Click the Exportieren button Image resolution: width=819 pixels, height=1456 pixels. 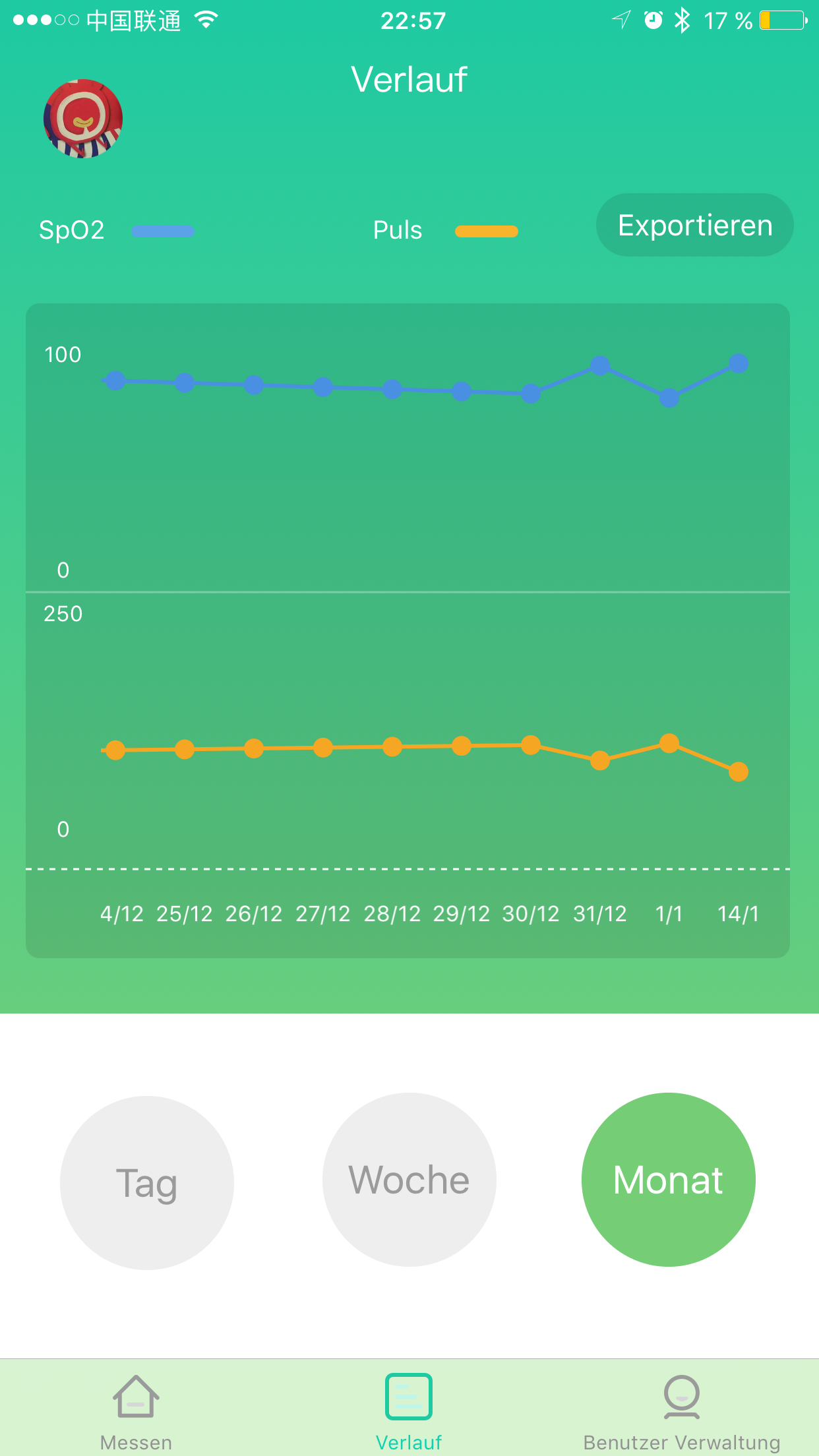(x=694, y=224)
